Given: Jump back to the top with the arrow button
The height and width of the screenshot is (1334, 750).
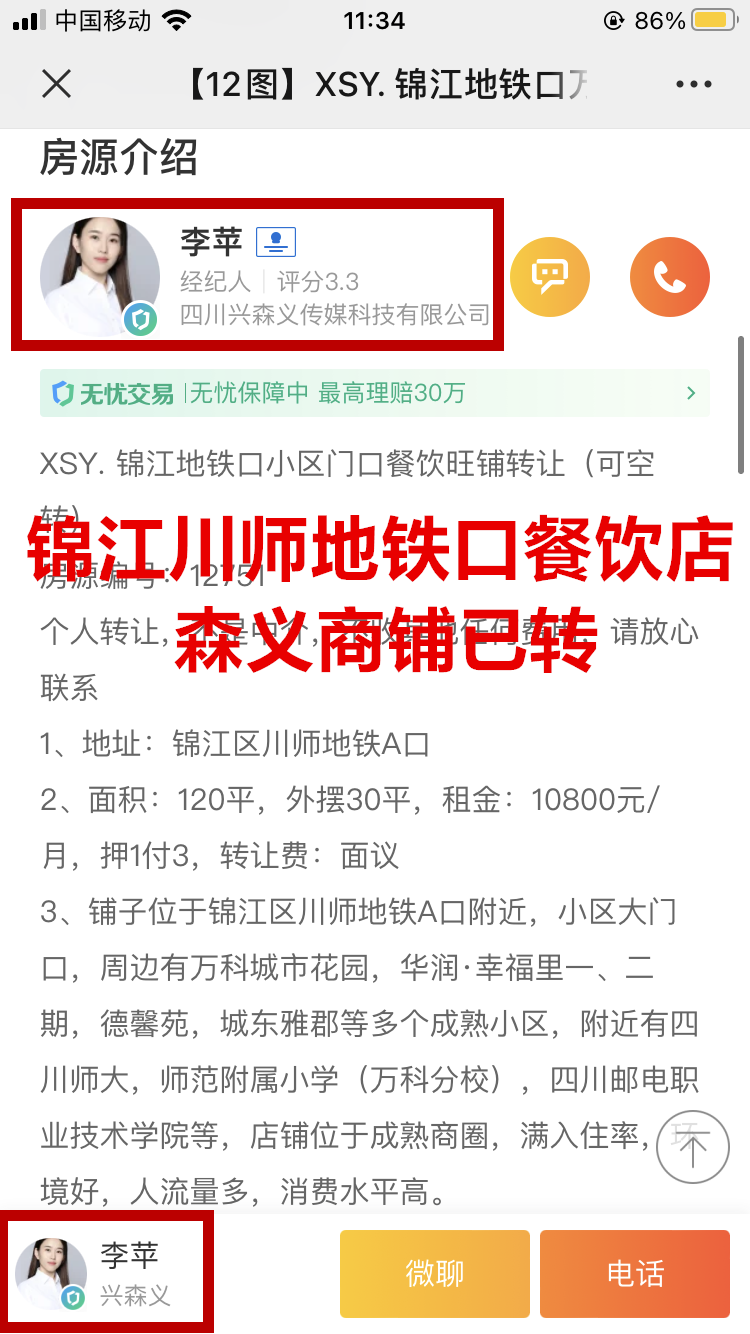Looking at the screenshot, I should (693, 1147).
